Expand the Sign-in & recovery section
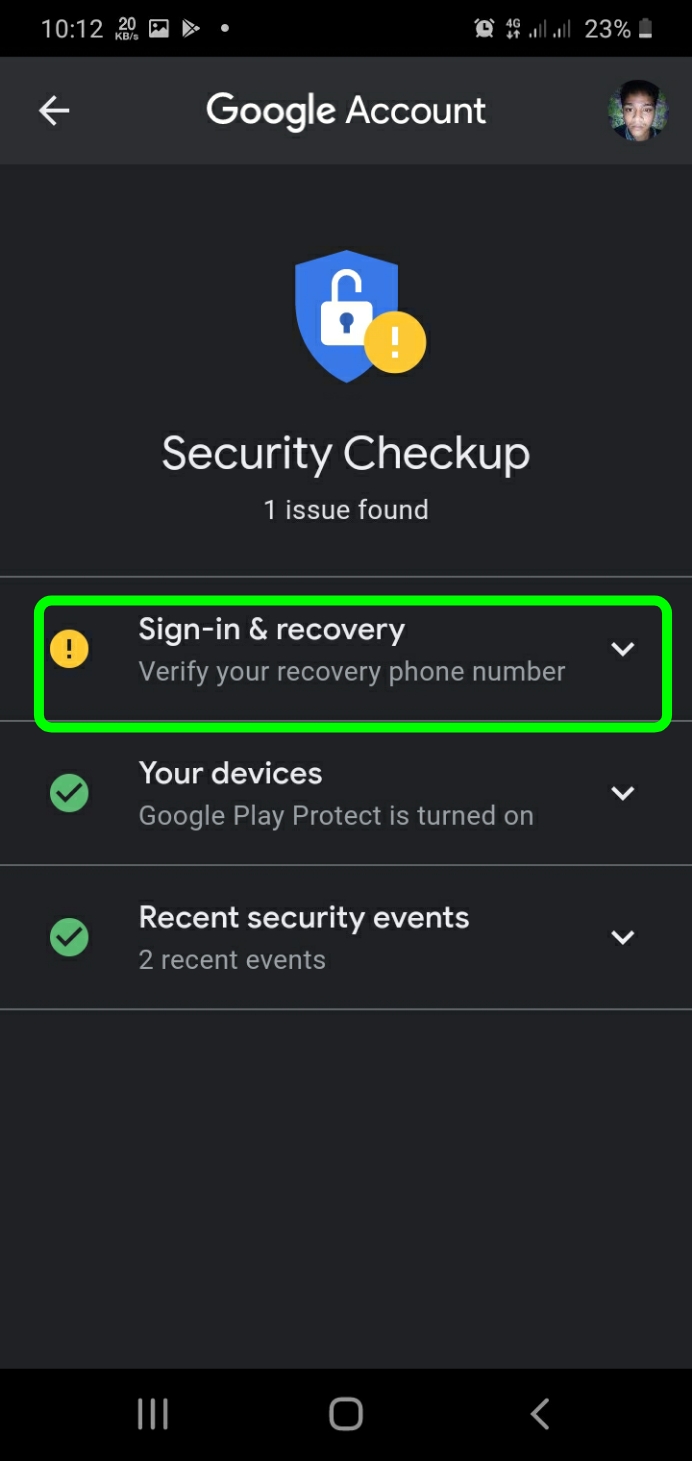The image size is (692, 1461). click(x=622, y=649)
